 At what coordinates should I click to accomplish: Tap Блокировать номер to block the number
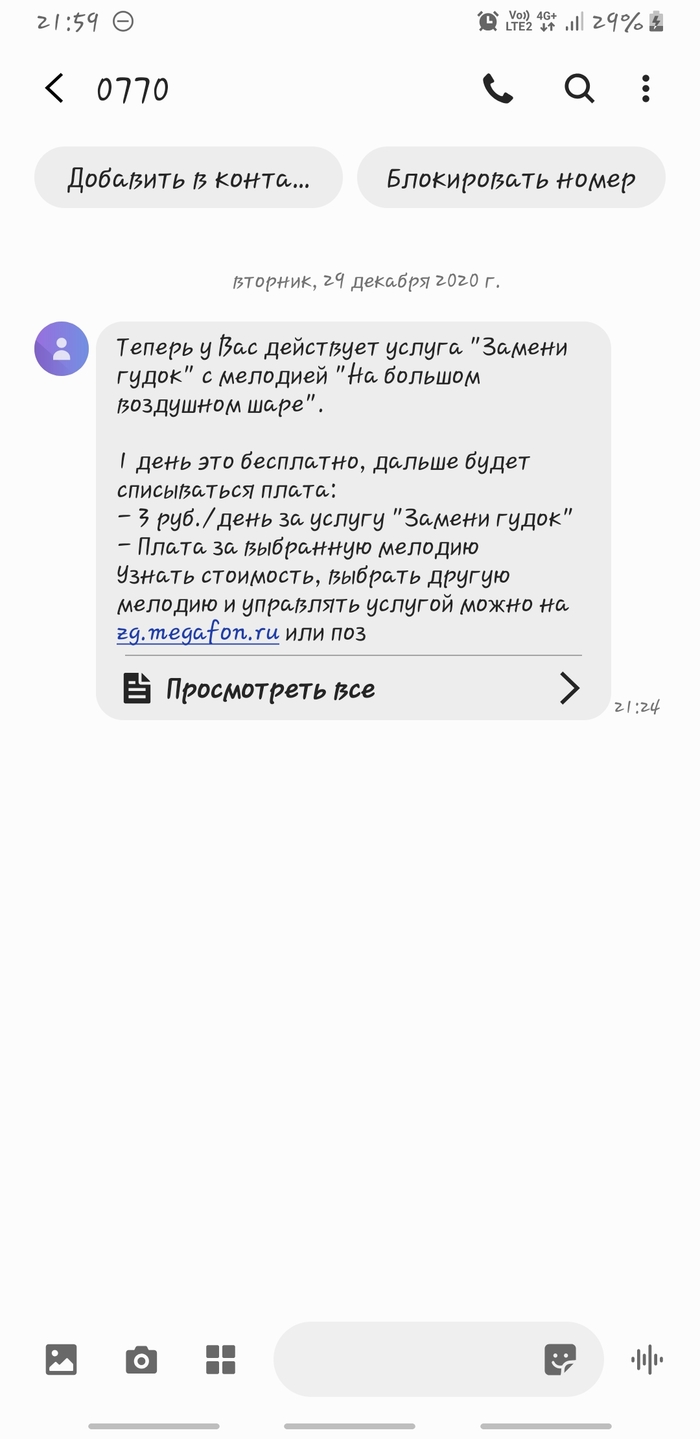511,178
